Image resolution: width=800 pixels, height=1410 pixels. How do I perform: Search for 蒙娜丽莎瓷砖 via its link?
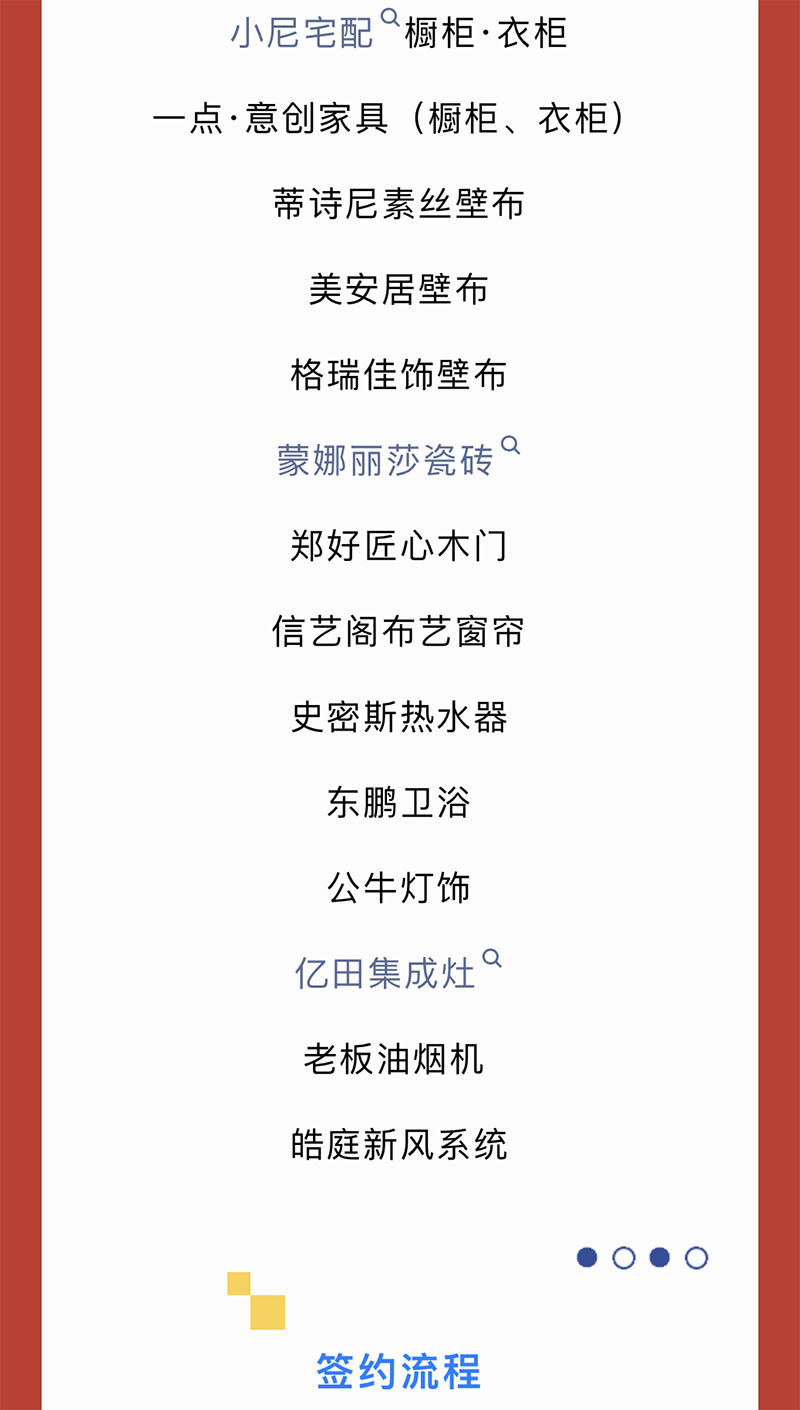386,461
